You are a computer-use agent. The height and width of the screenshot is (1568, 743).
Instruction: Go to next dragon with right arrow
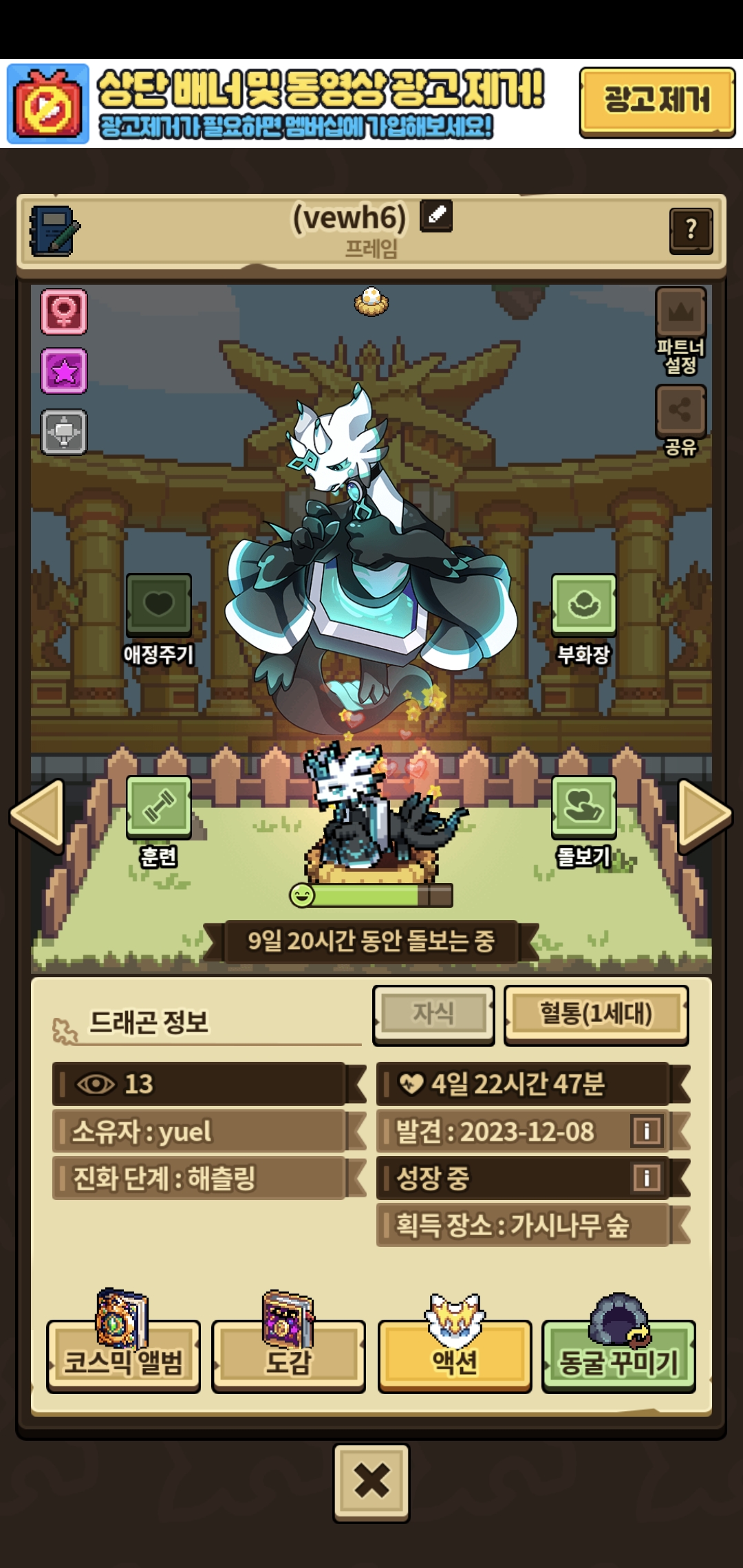(704, 815)
